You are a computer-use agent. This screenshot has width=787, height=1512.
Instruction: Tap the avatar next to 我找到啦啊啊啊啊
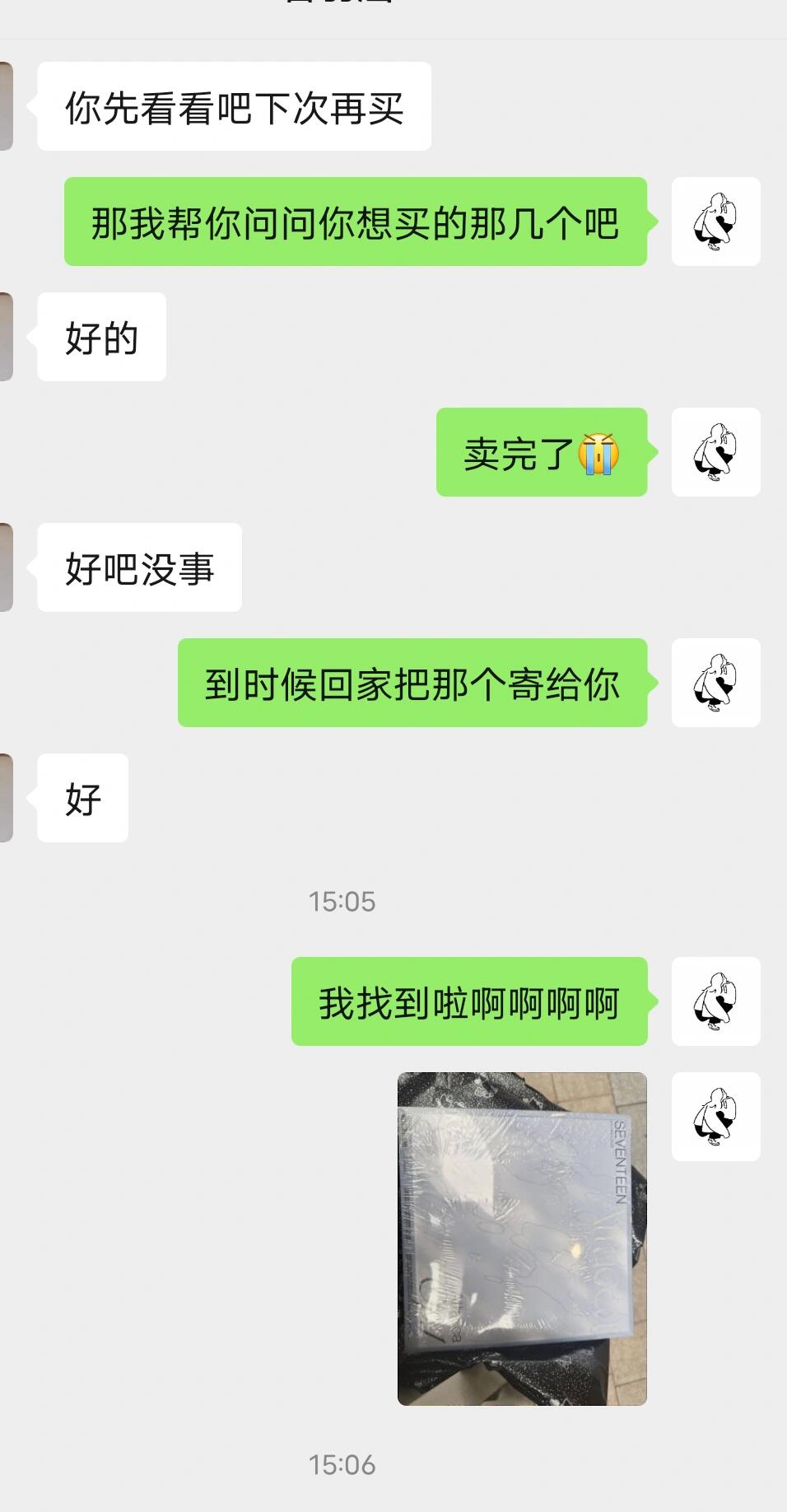pyautogui.click(x=715, y=1001)
